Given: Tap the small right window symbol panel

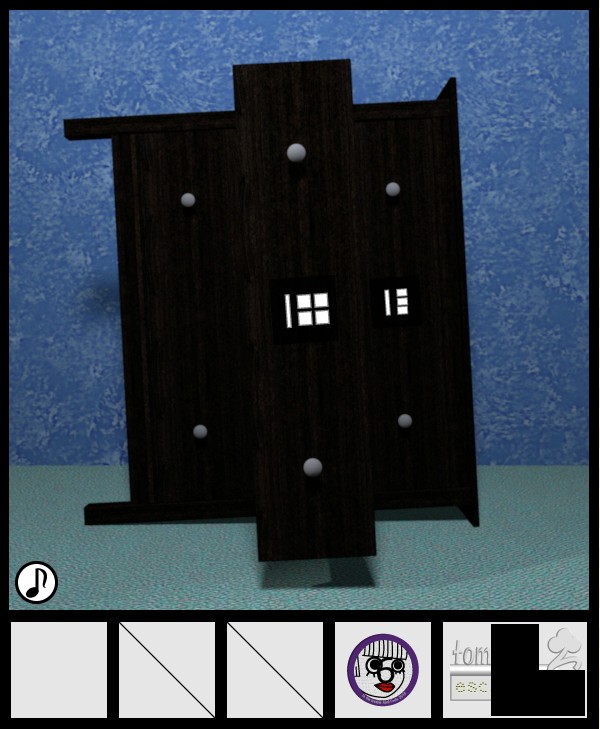Looking at the screenshot, I should coord(396,301).
